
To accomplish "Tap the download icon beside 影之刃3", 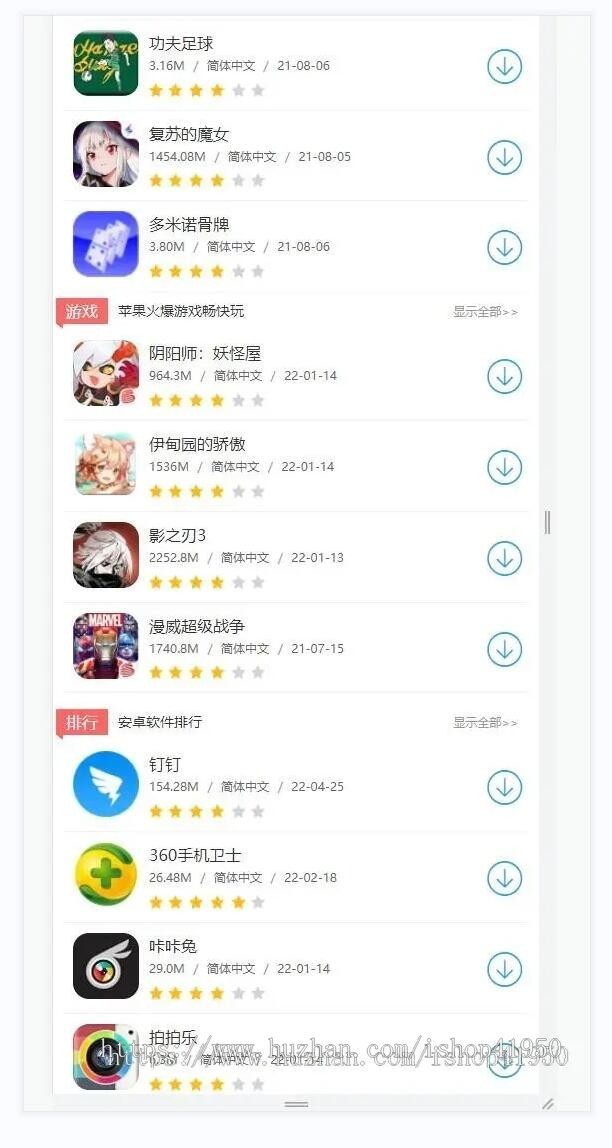I will pos(505,558).
